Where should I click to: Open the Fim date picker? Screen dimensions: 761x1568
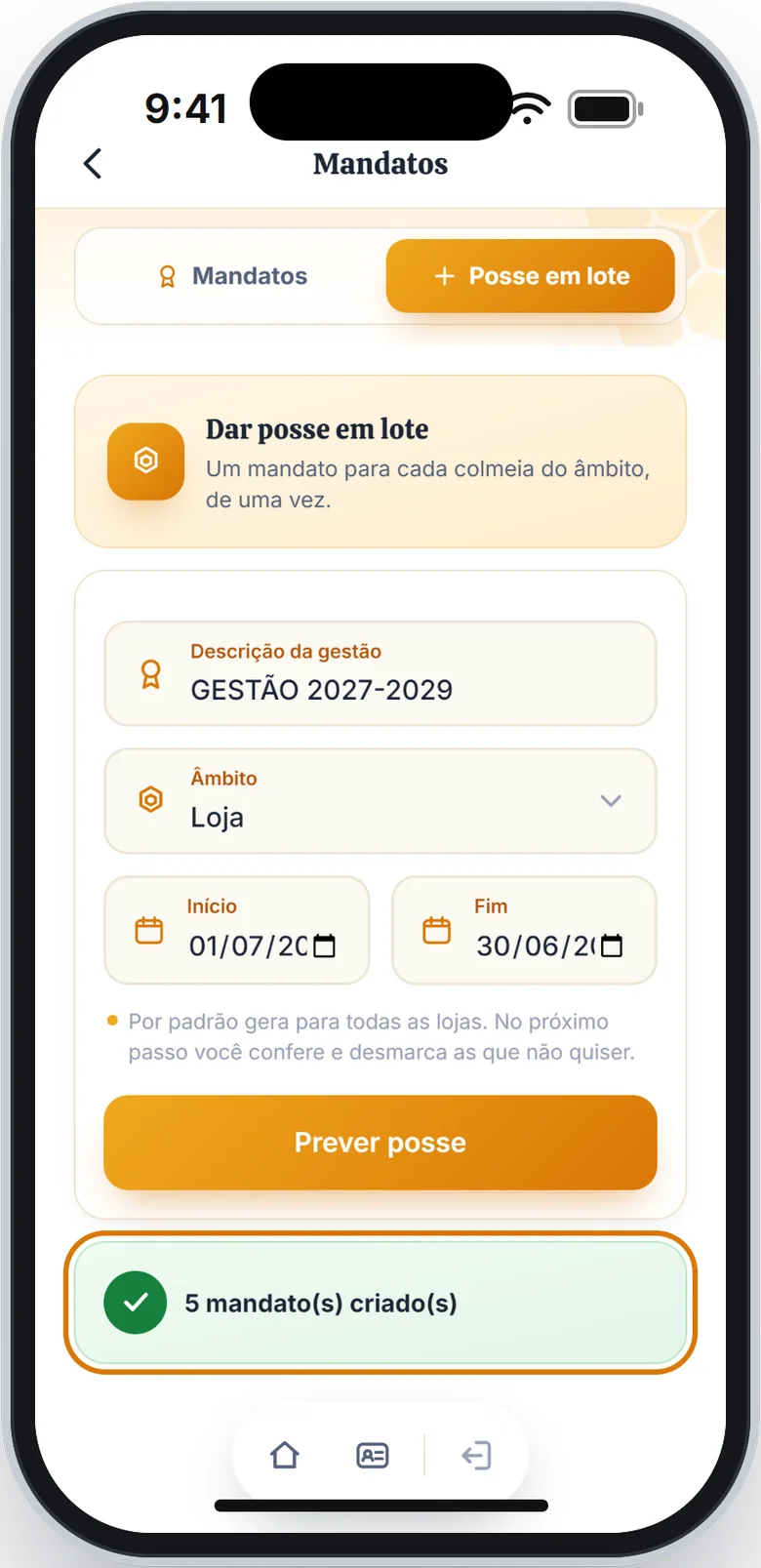(x=524, y=930)
